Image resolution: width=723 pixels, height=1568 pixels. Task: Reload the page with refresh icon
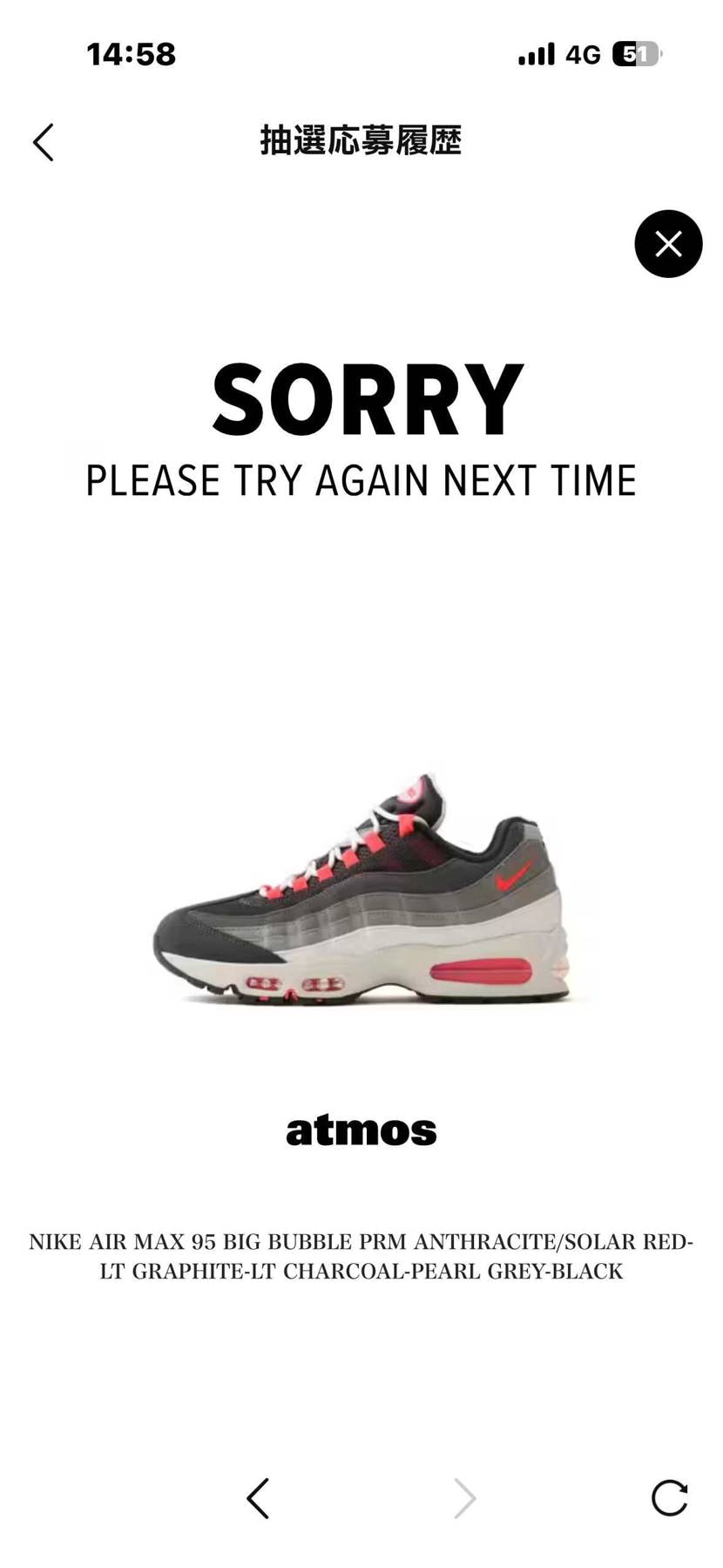coord(670,1497)
